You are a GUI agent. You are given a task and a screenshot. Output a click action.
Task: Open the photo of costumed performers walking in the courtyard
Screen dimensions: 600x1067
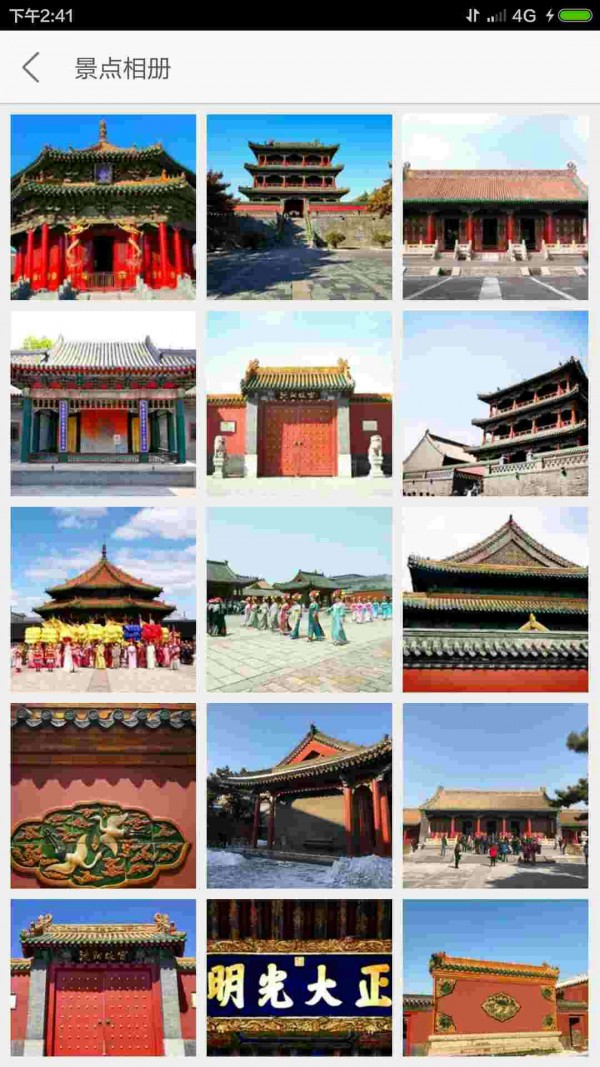pyautogui.click(x=299, y=599)
